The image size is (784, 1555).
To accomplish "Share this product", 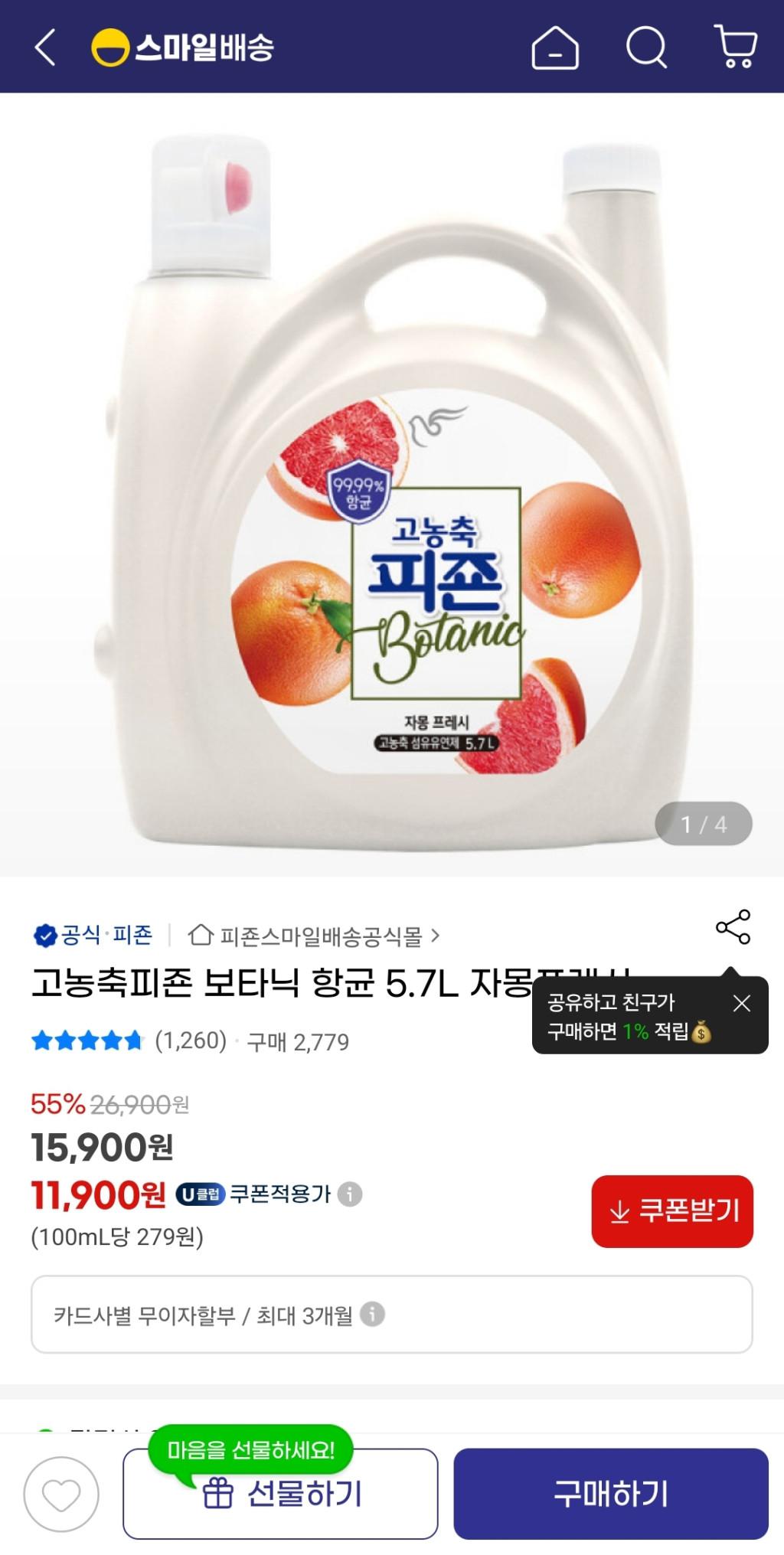I will click(x=733, y=927).
